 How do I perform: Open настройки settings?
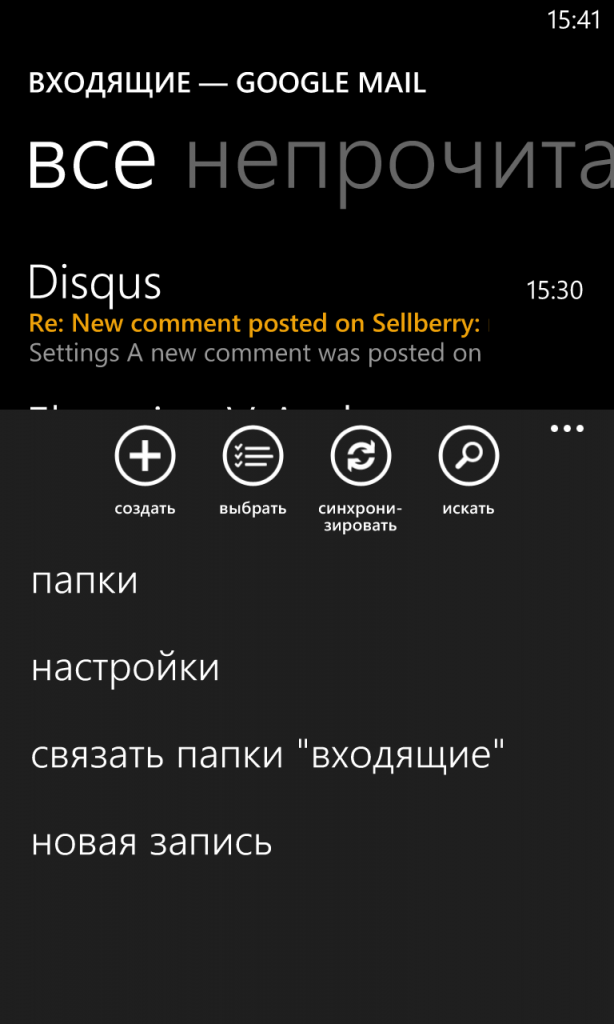point(125,668)
